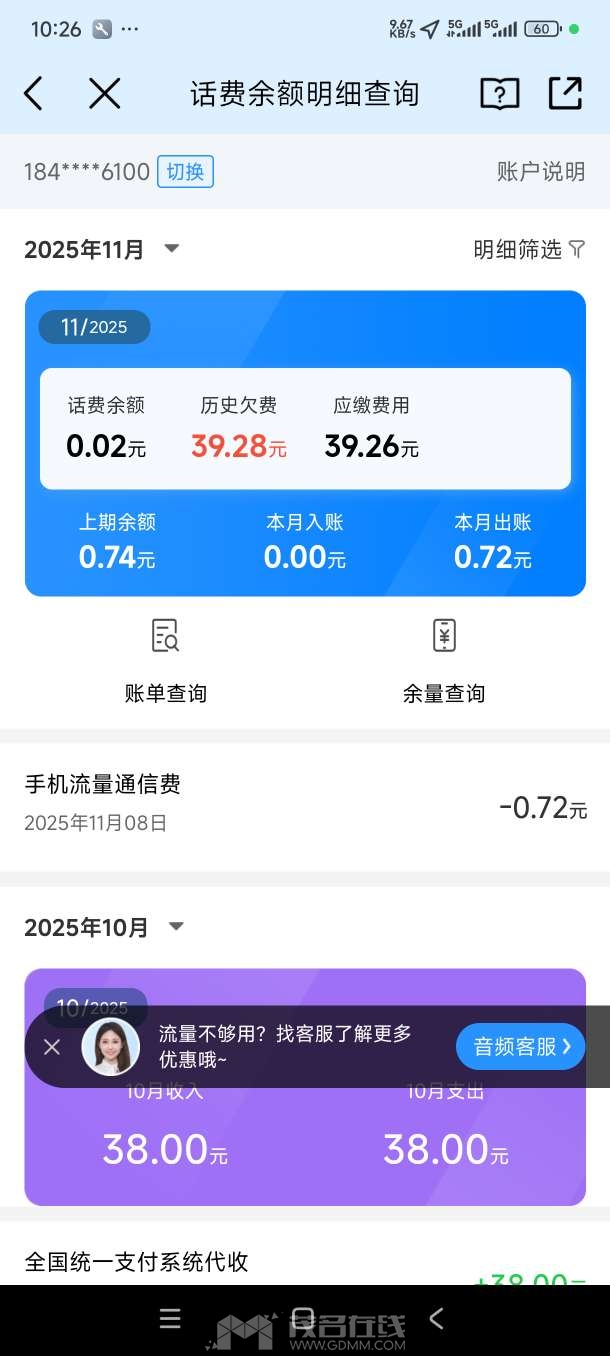Share this balance details page
Screen dimensions: 610x1356
(x=565, y=93)
